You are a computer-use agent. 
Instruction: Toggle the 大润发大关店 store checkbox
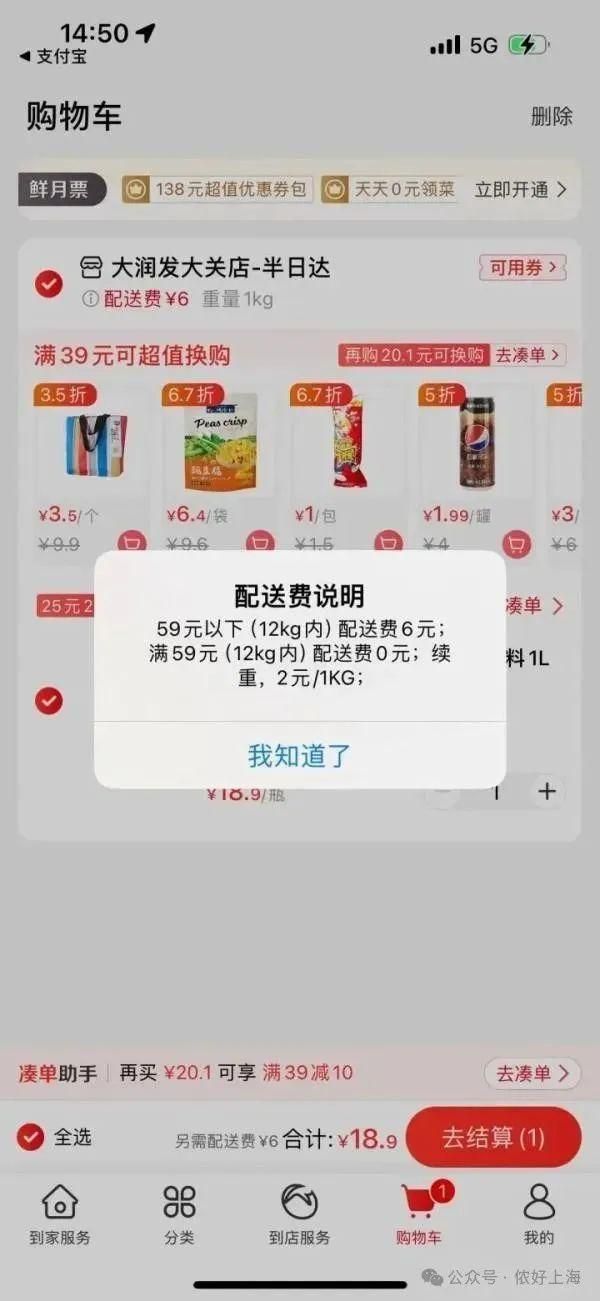[x=48, y=284]
